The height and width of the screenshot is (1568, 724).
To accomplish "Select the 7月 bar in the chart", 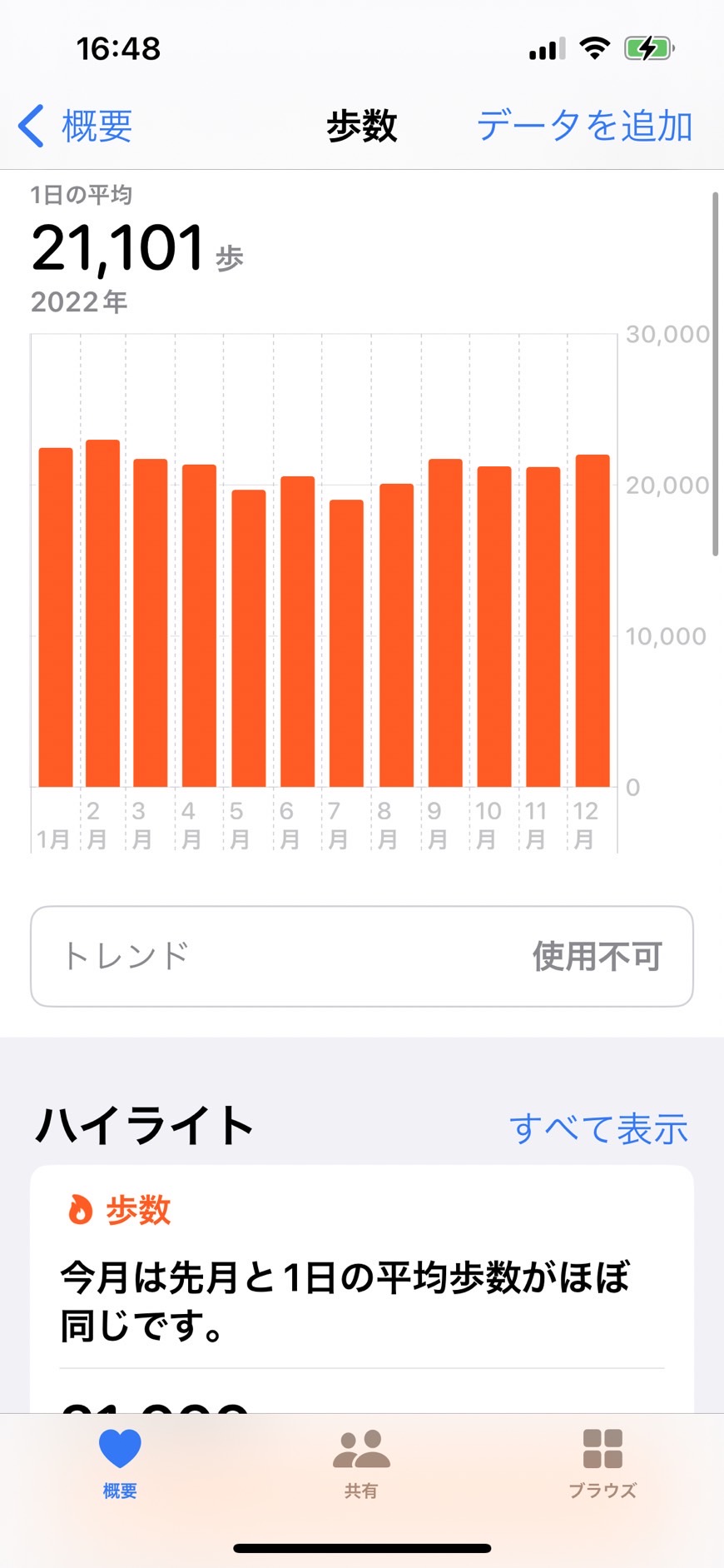I will 346,643.
